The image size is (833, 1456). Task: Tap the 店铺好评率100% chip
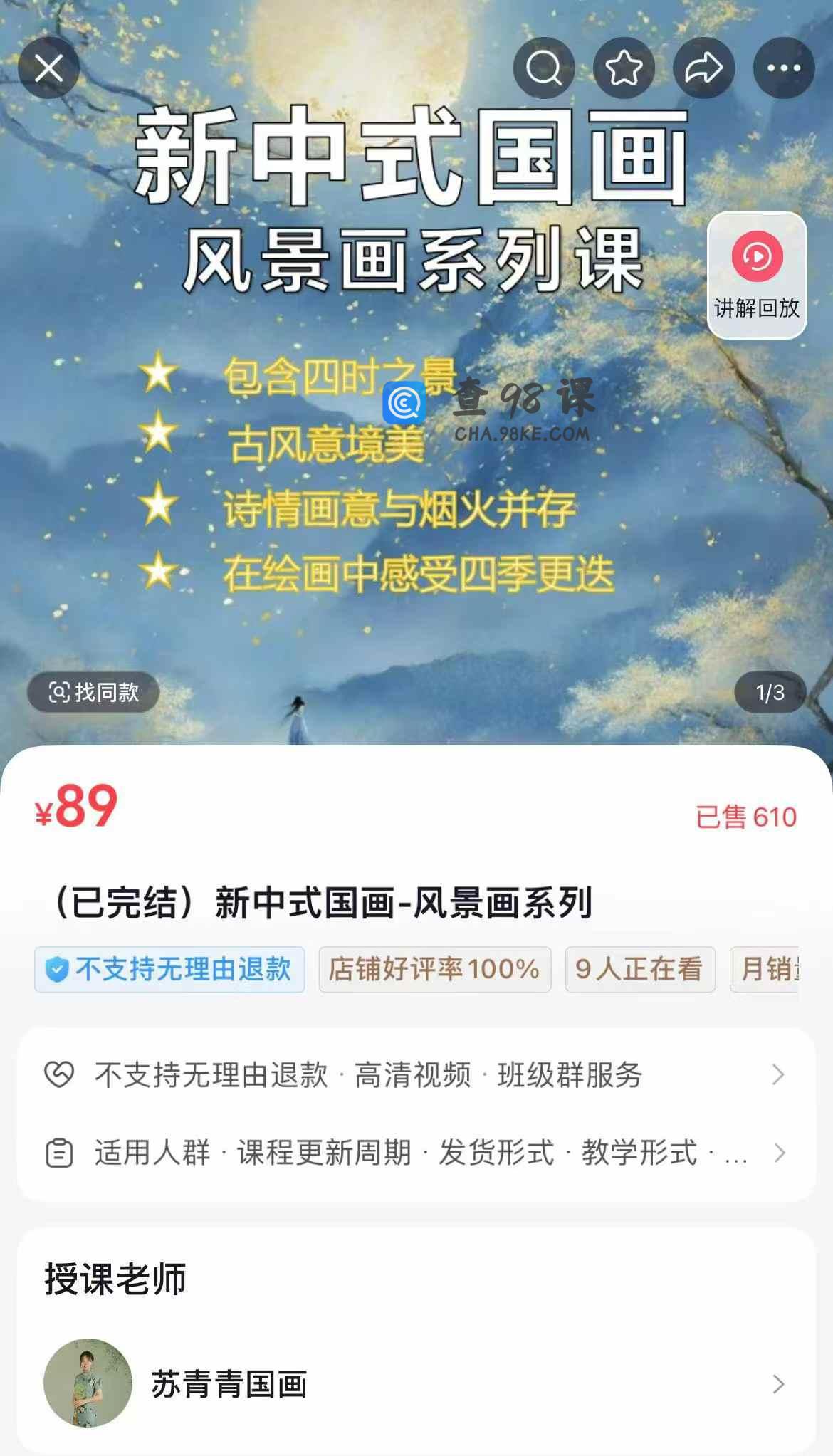click(x=434, y=969)
